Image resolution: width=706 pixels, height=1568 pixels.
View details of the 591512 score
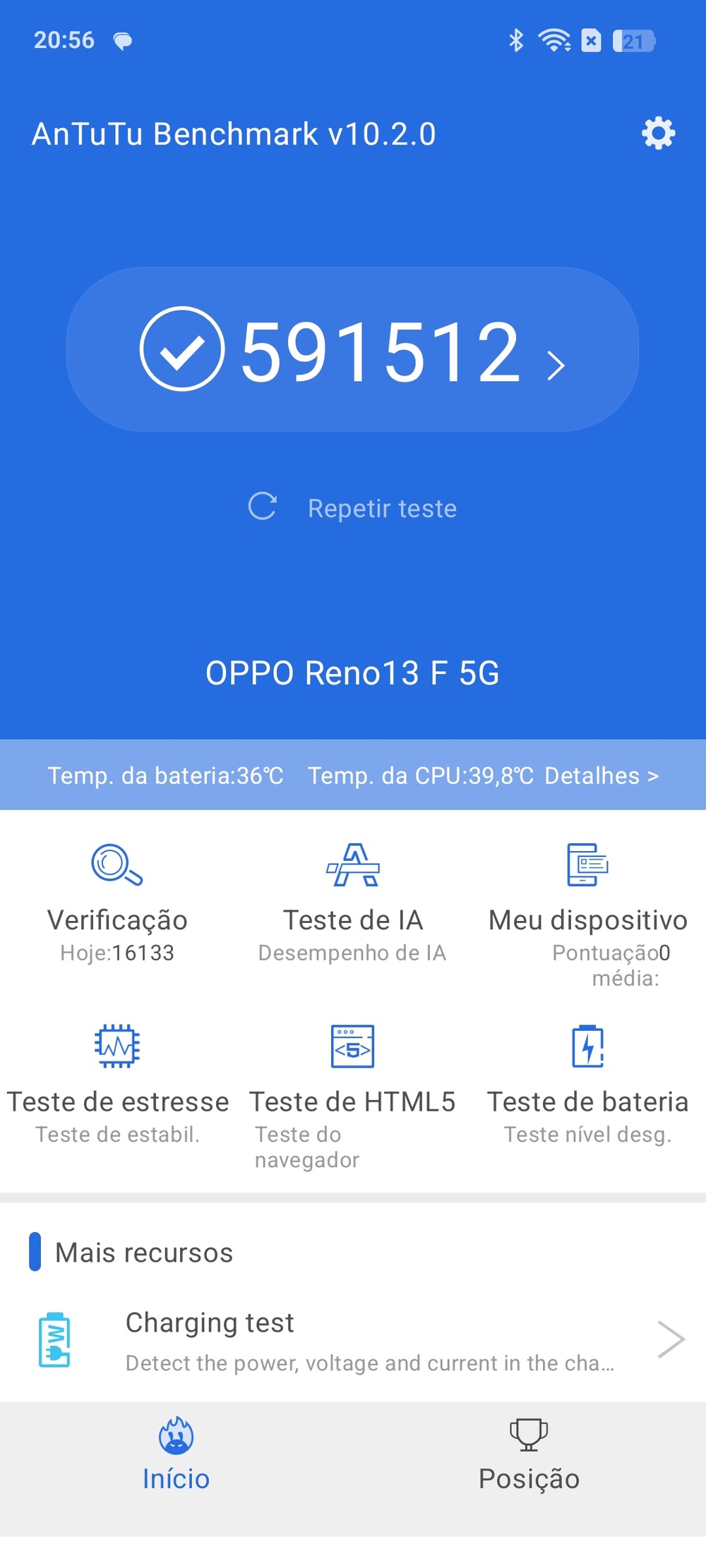pos(353,350)
